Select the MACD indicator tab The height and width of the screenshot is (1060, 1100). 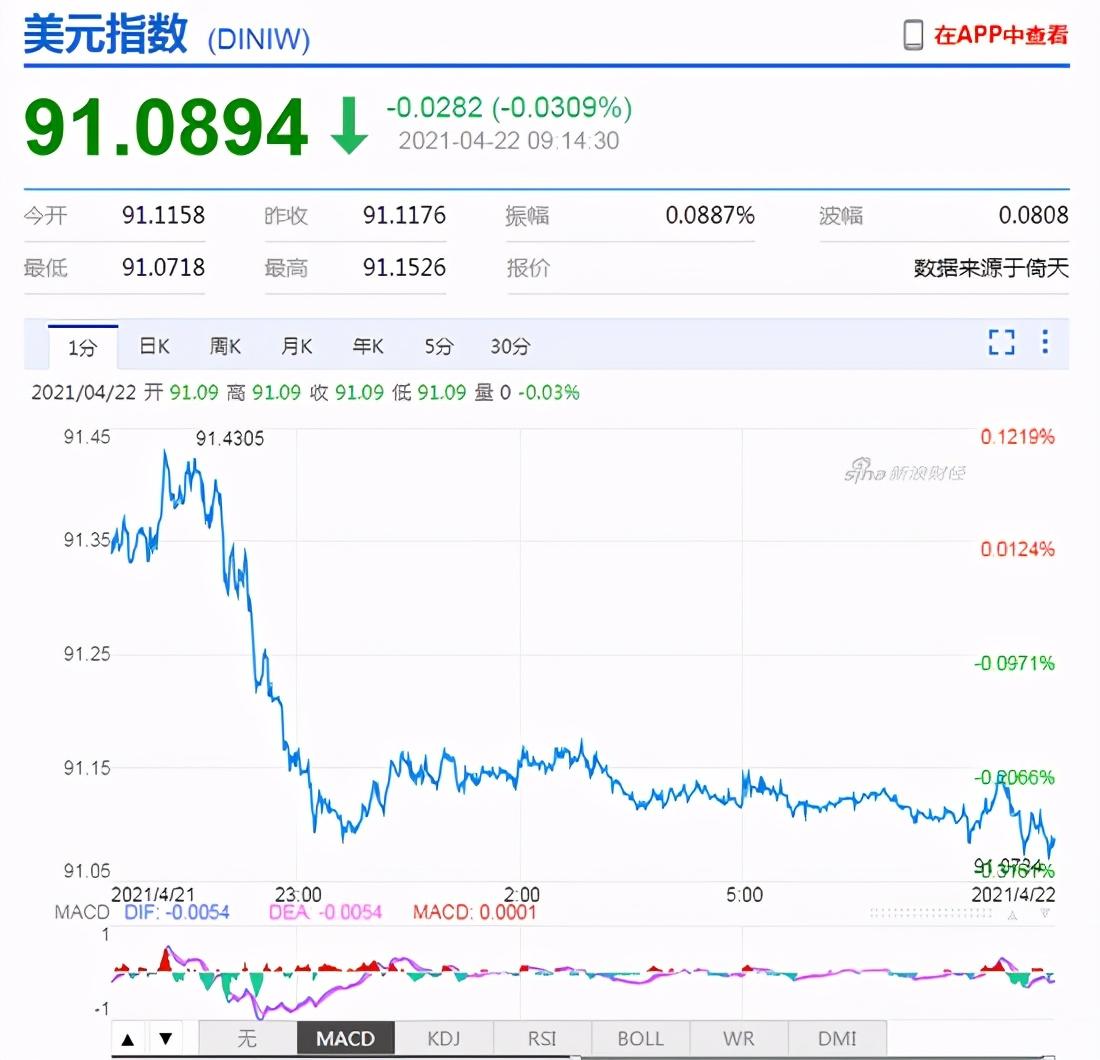345,1038
